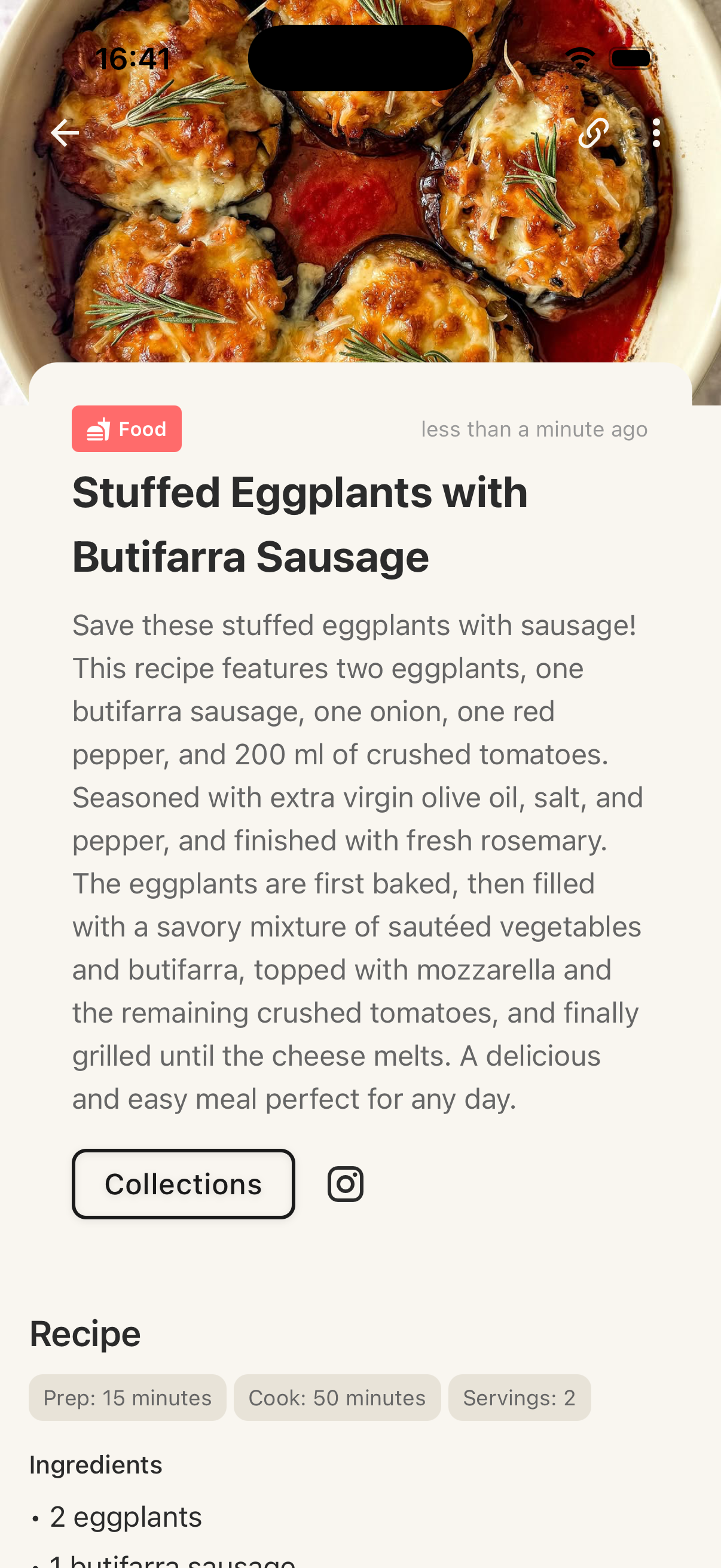Tap the Food category tag
Screen dimensions: 721x1568
click(127, 429)
